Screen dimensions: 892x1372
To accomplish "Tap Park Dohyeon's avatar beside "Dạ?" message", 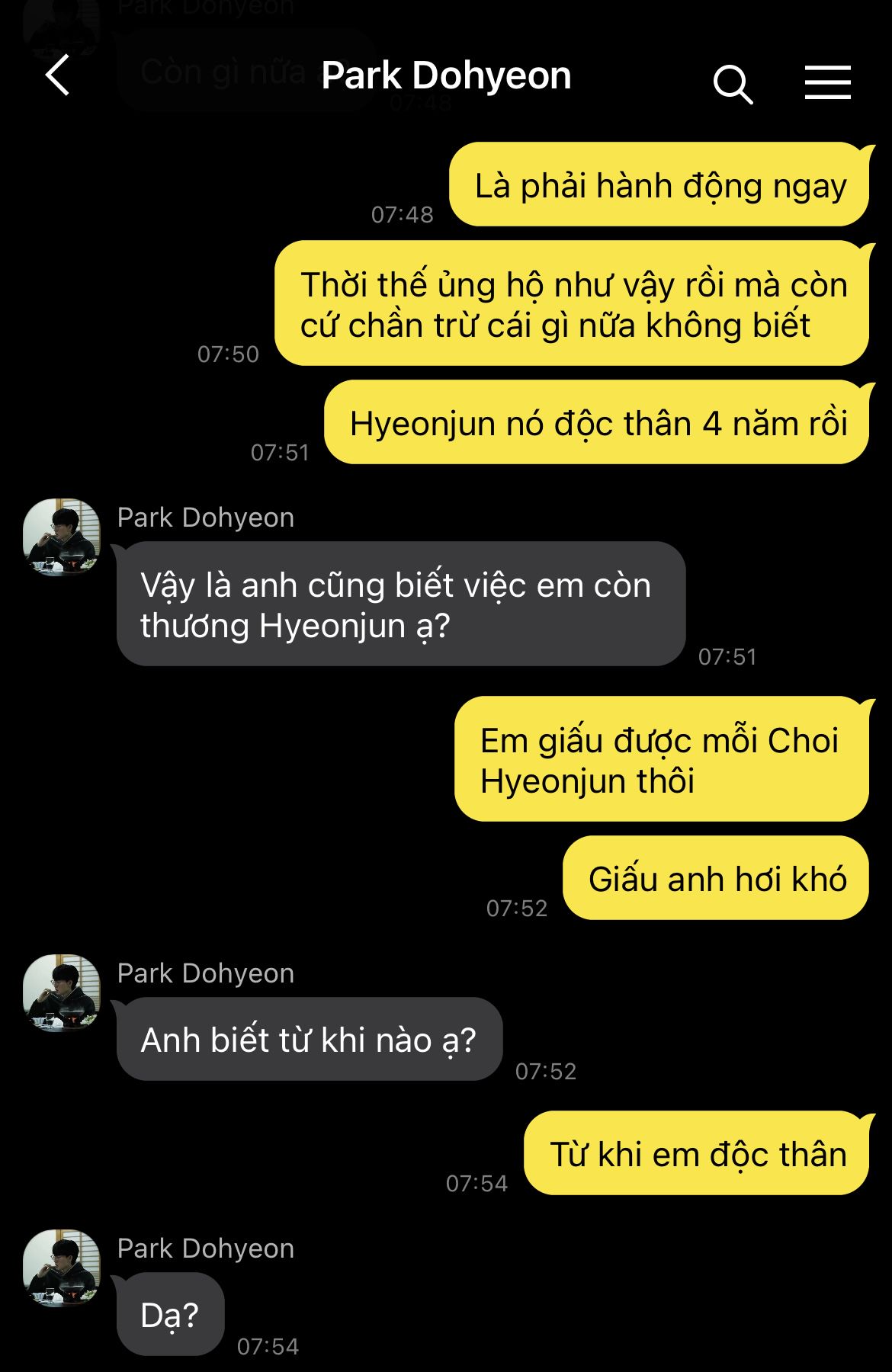I will pyautogui.click(x=62, y=1267).
